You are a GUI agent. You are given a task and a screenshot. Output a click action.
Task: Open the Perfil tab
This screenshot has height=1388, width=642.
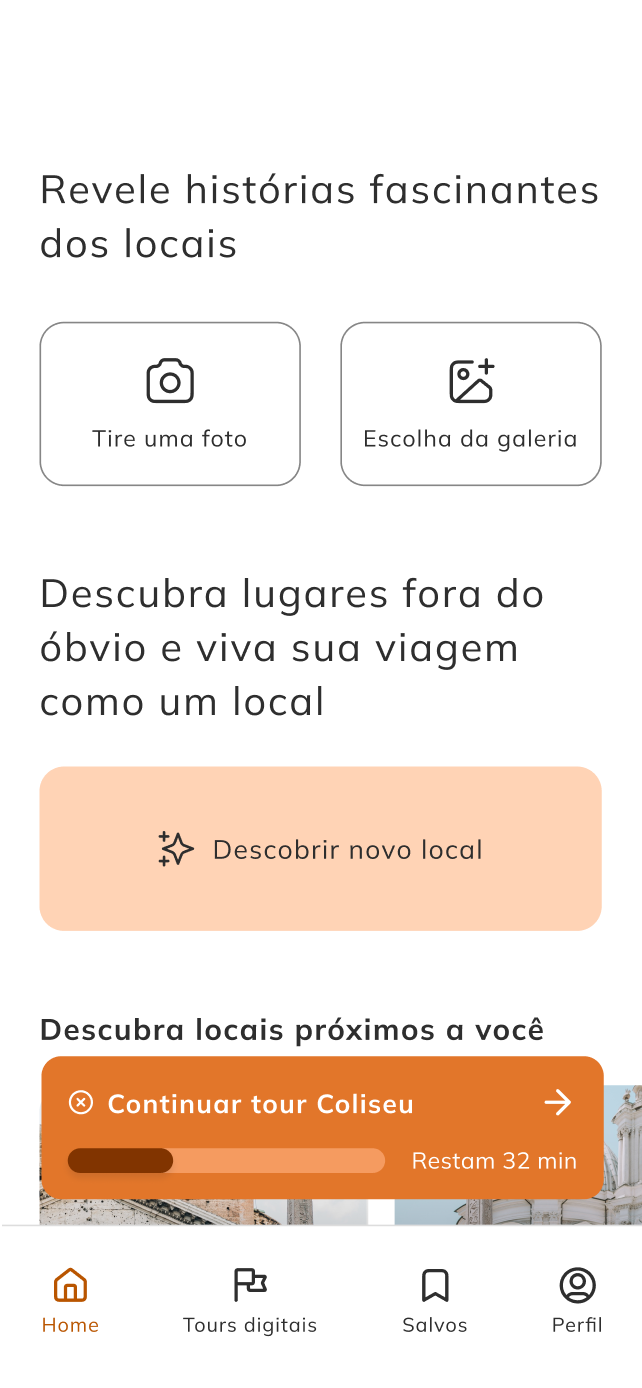pos(577,1299)
